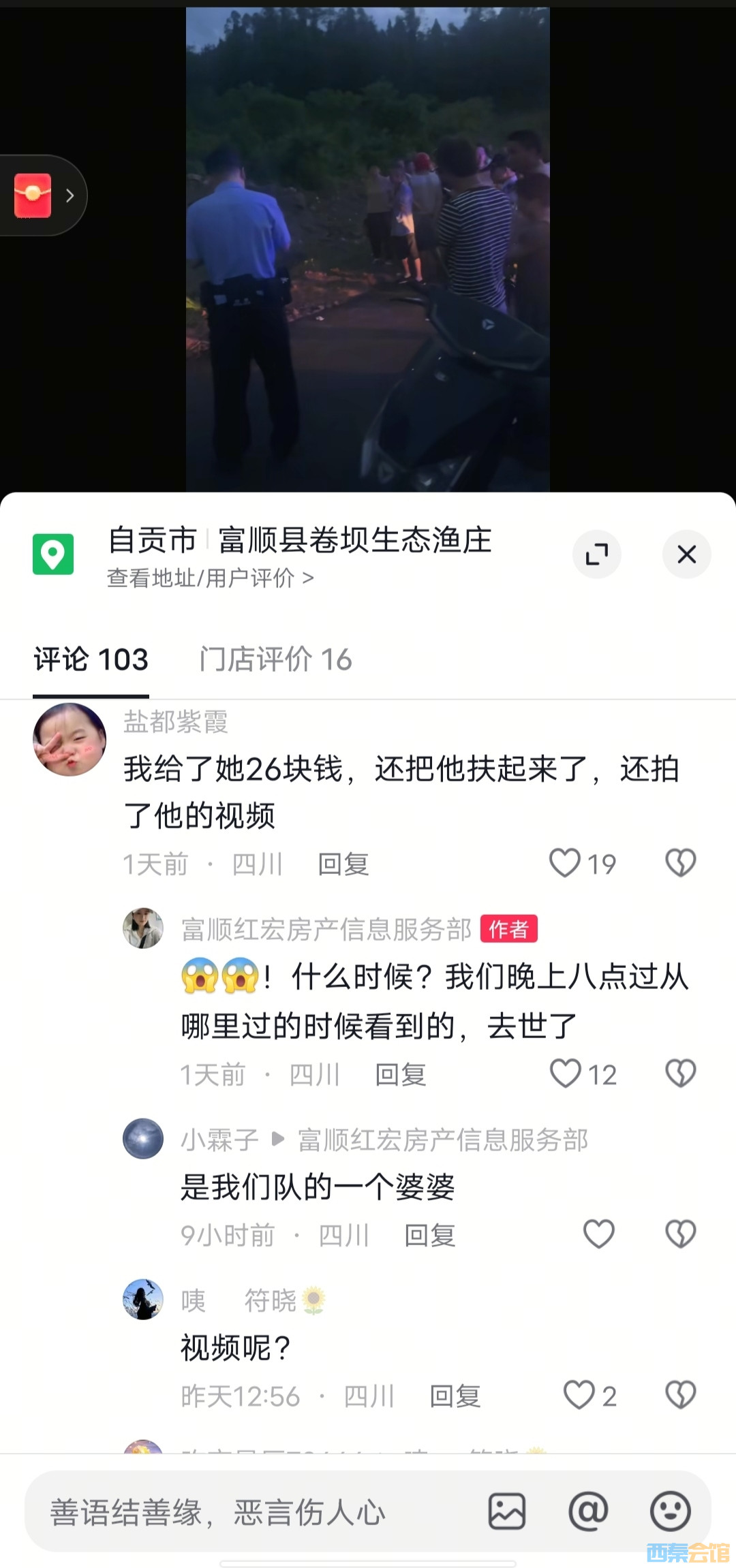Open 查看地址/用户评价 link

(210, 579)
